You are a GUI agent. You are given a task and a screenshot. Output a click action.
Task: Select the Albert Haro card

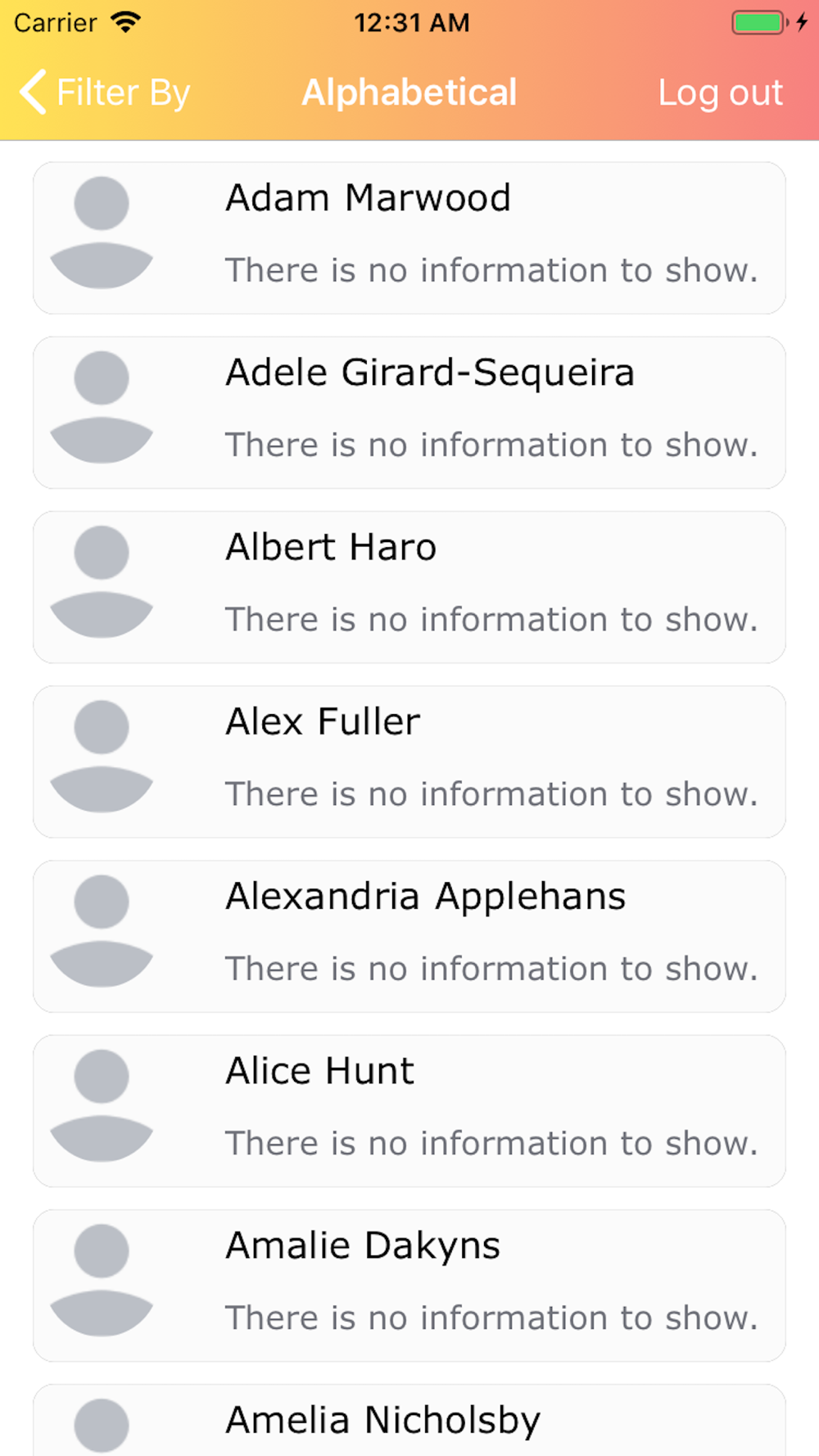coord(409,586)
